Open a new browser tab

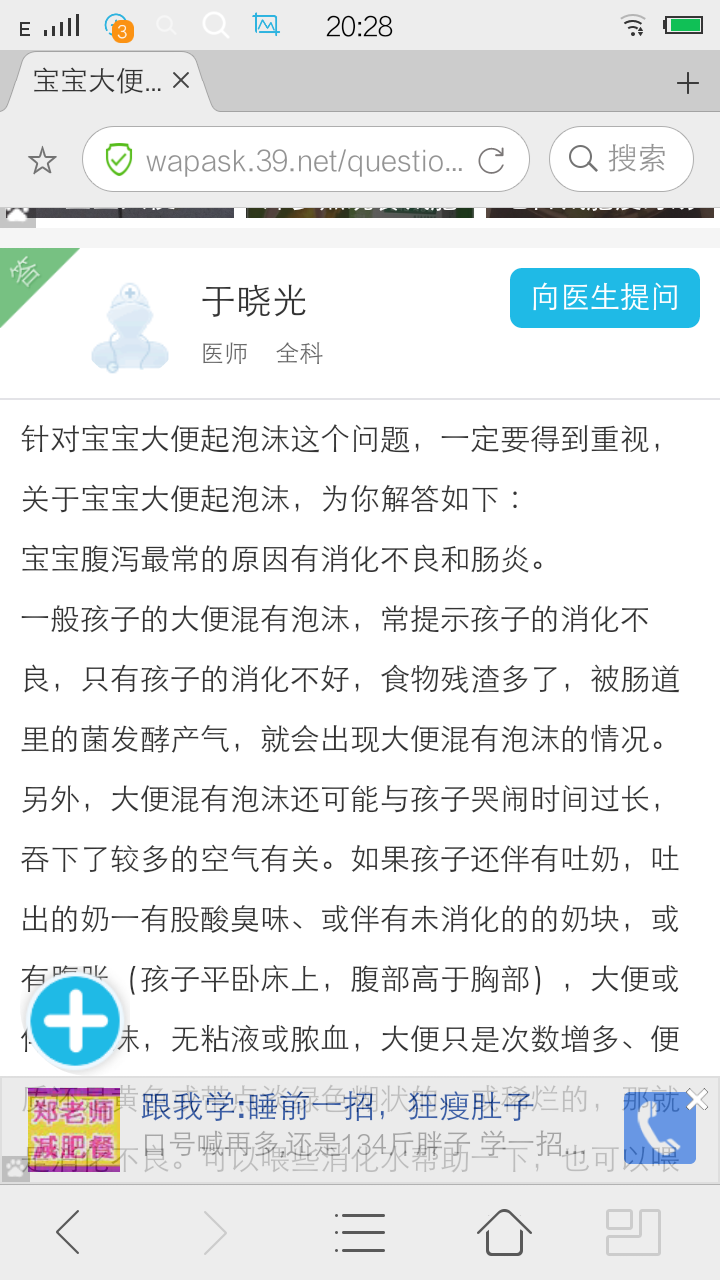click(687, 83)
